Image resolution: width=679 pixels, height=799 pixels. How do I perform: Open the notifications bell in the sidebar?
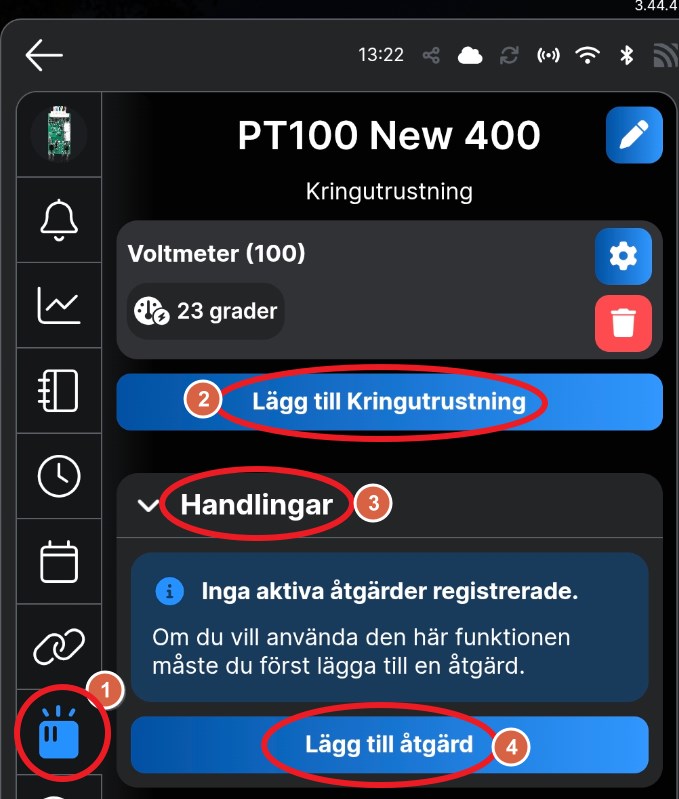[x=59, y=220]
